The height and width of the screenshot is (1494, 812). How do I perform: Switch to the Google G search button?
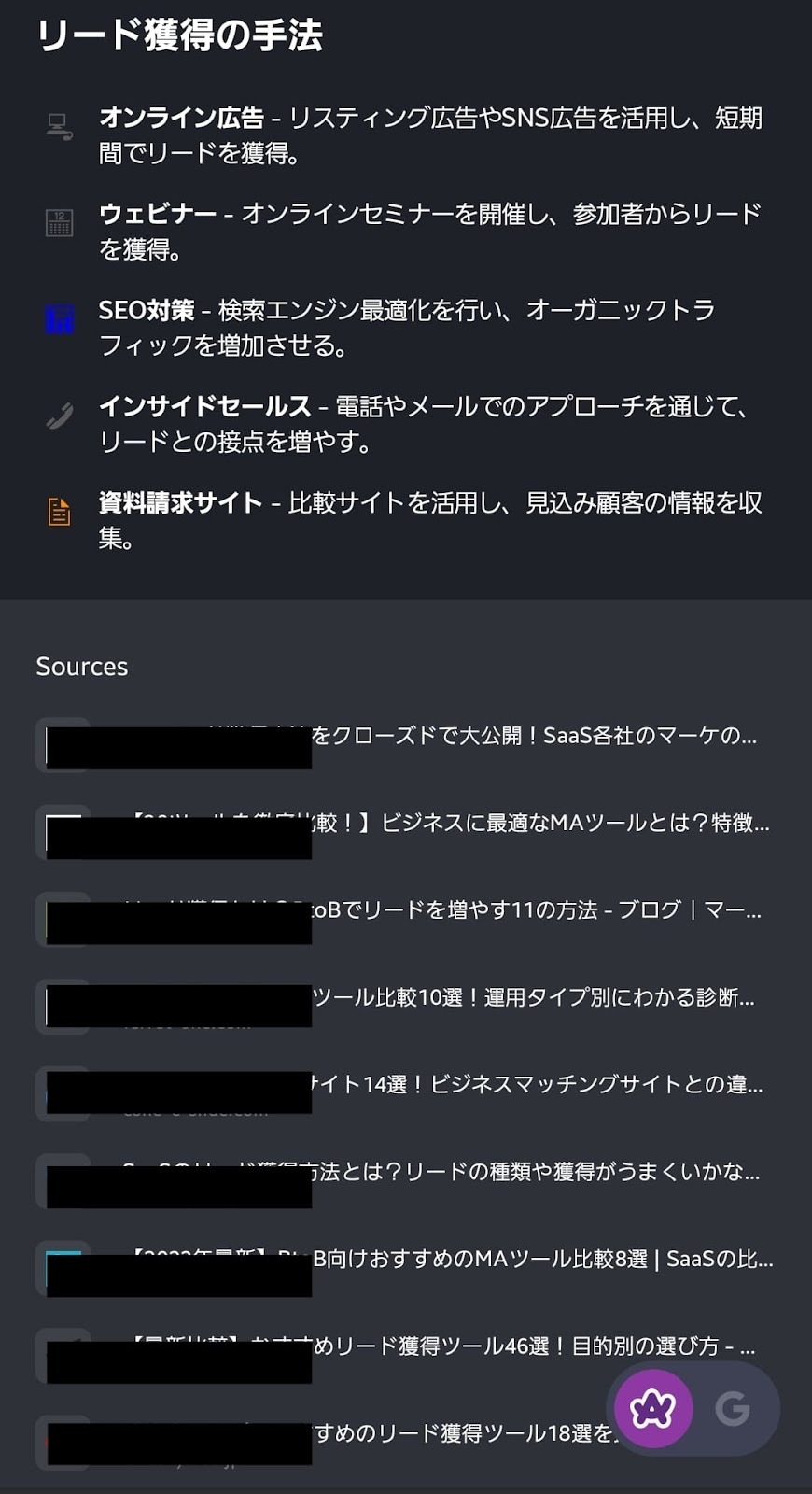pos(733,1408)
